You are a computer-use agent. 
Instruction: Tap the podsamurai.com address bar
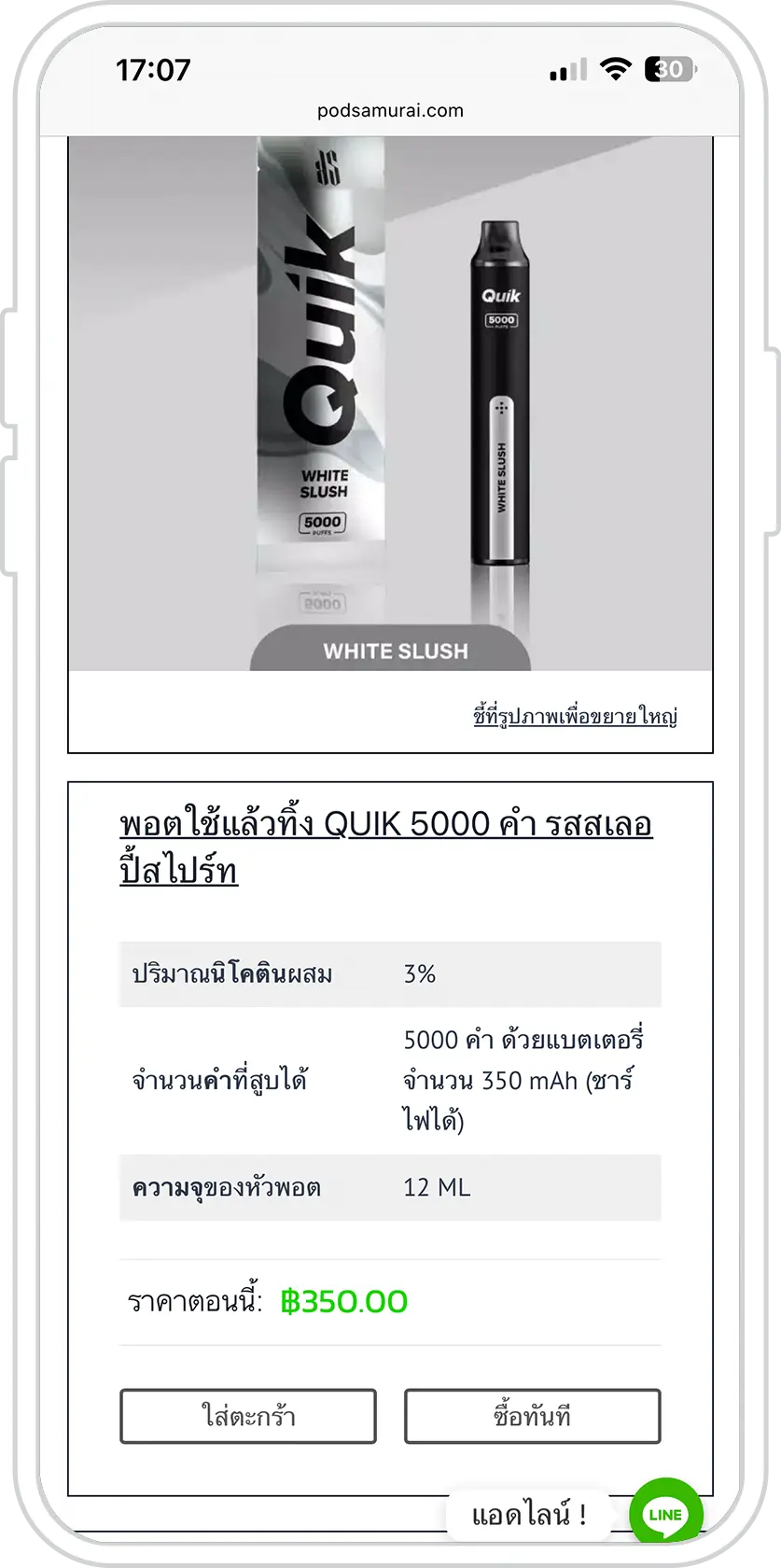tap(390, 110)
